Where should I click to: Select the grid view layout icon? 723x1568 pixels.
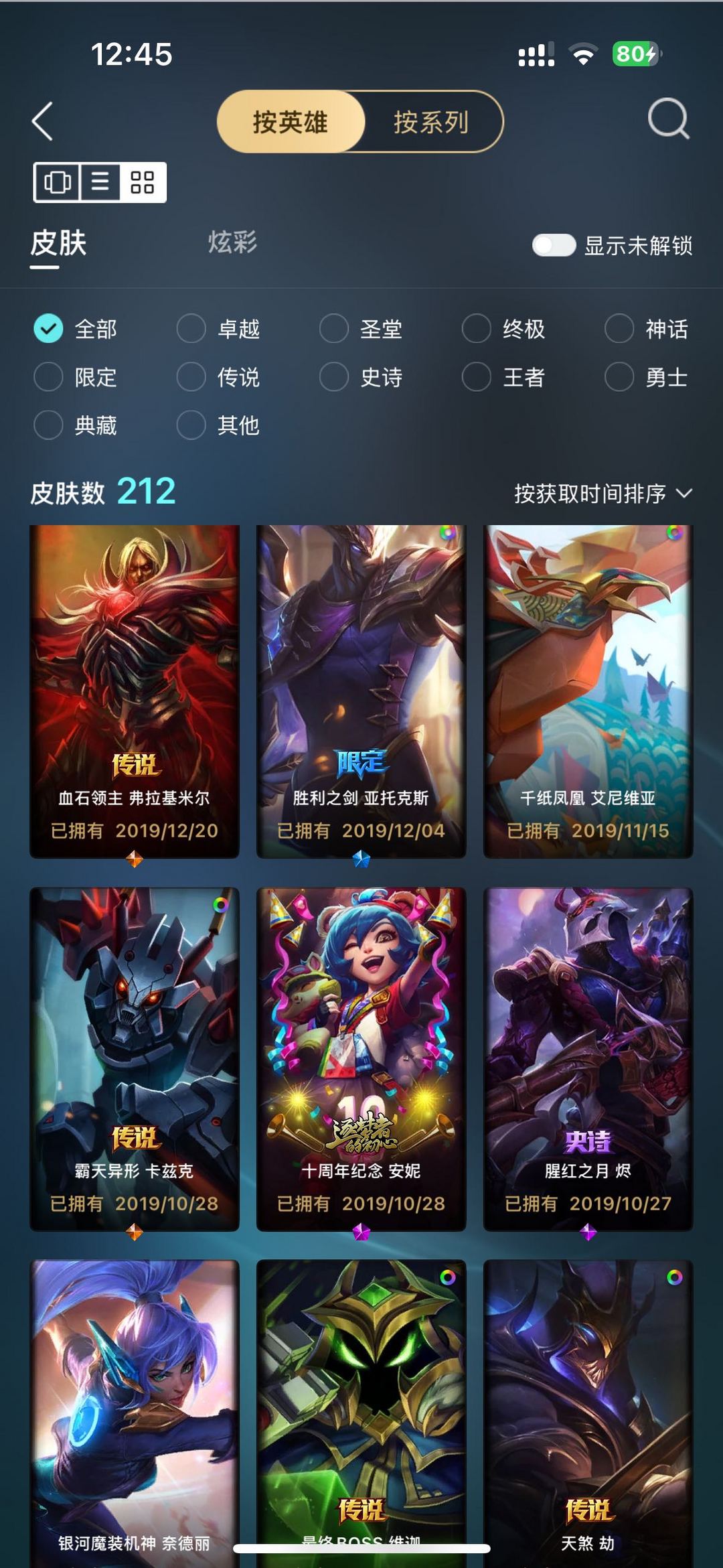pos(143,182)
